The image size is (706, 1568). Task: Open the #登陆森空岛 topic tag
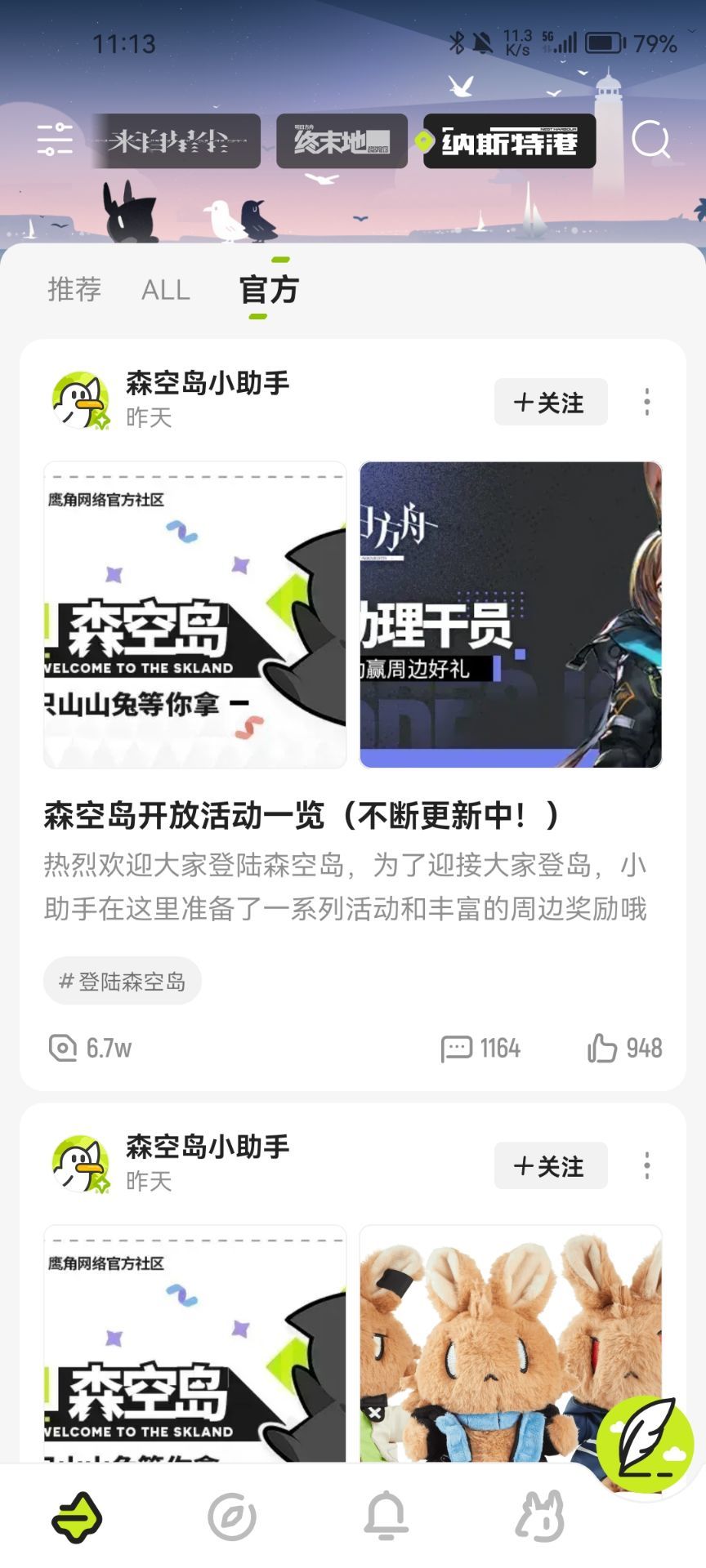(123, 981)
